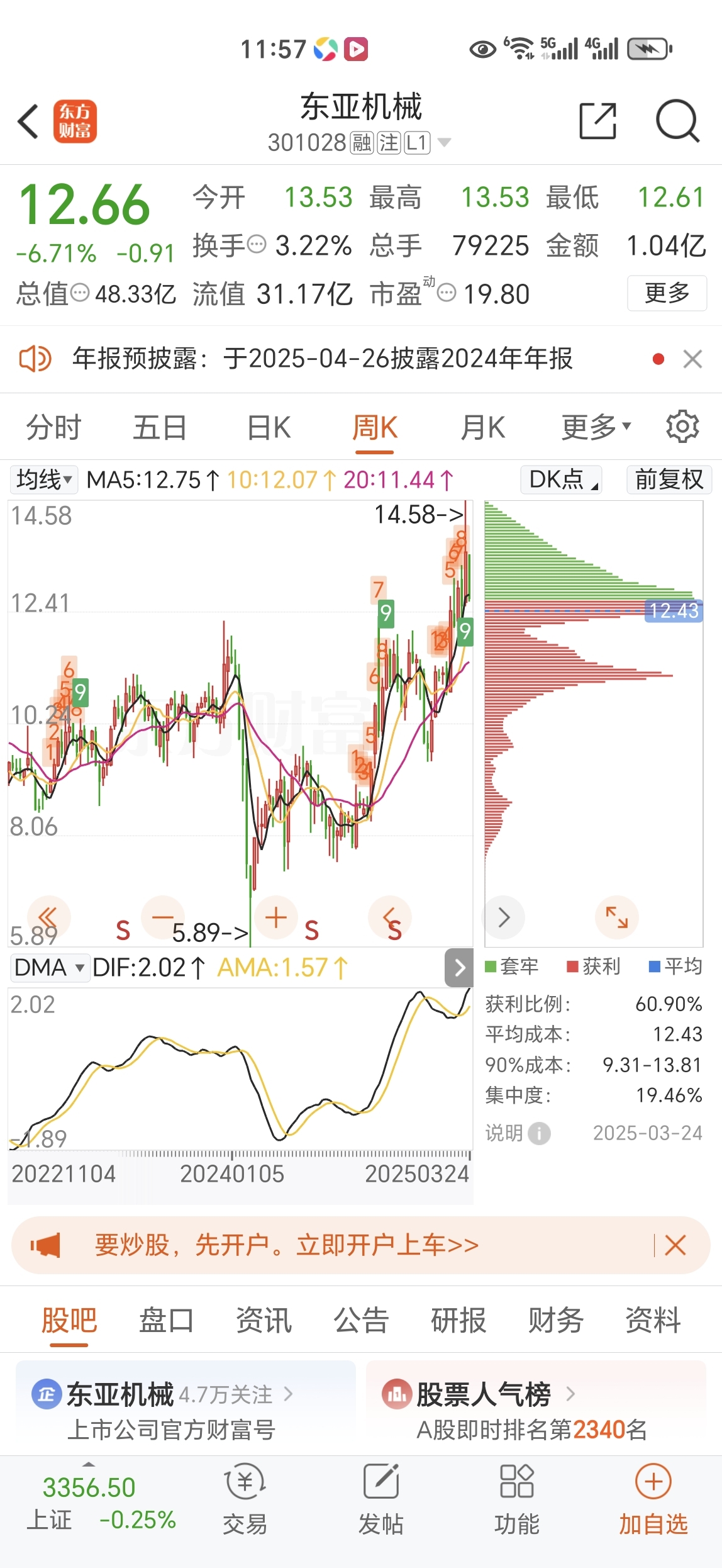Share this stock page
Screen dimensions: 722x1568
(x=597, y=120)
